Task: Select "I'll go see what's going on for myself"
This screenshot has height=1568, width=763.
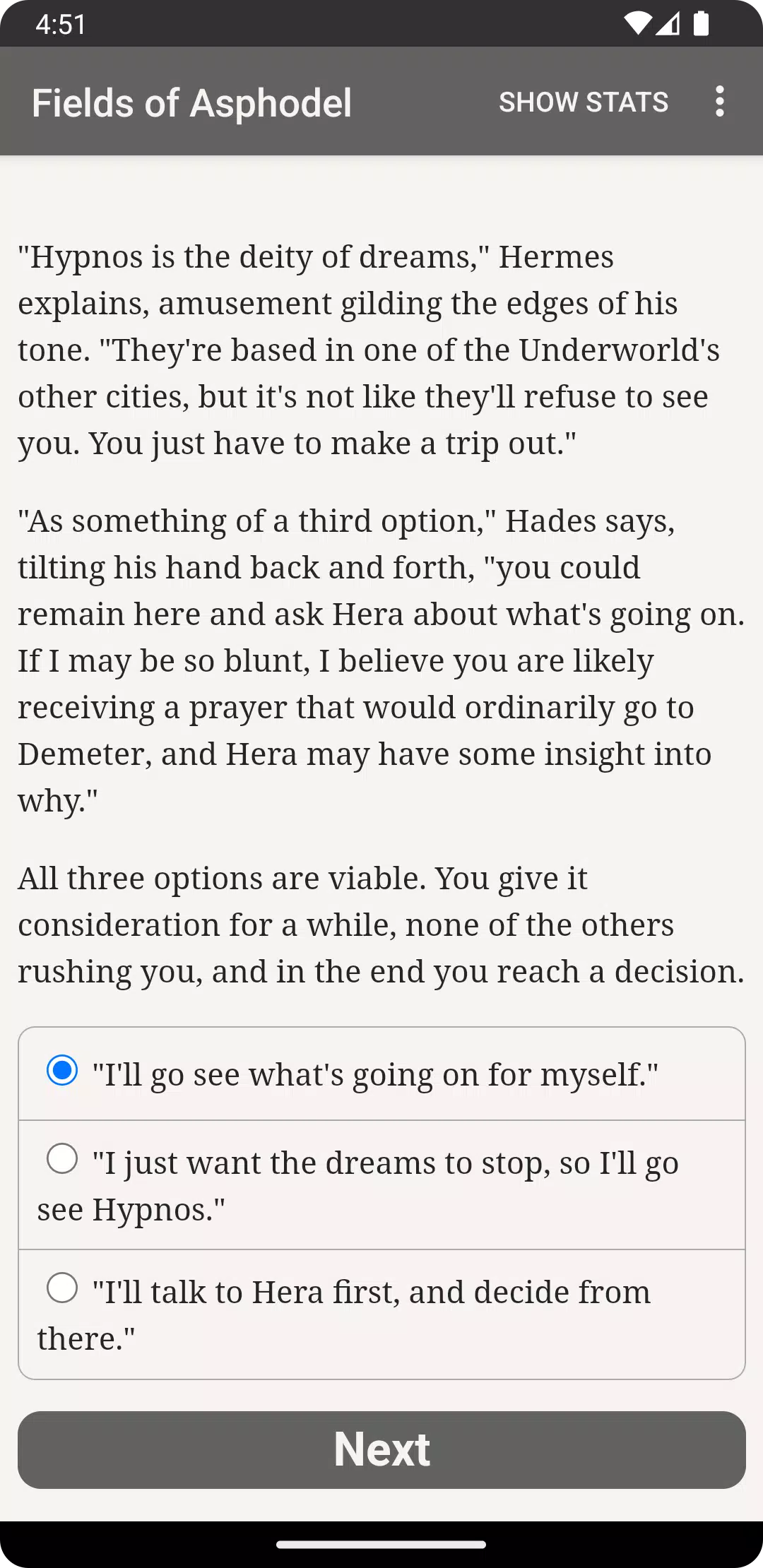Action: click(381, 1074)
